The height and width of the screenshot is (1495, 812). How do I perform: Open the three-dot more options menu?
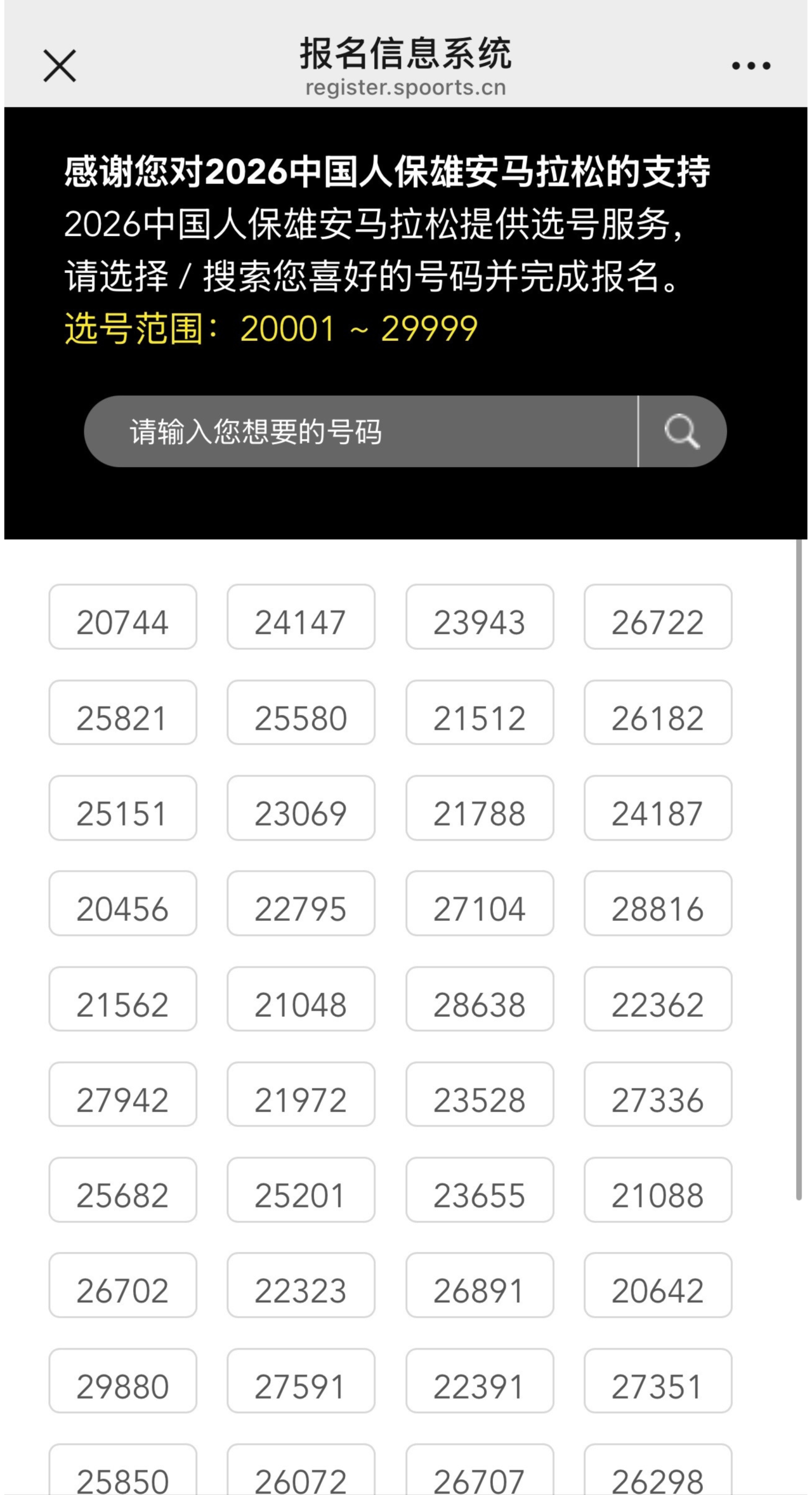coord(750,65)
